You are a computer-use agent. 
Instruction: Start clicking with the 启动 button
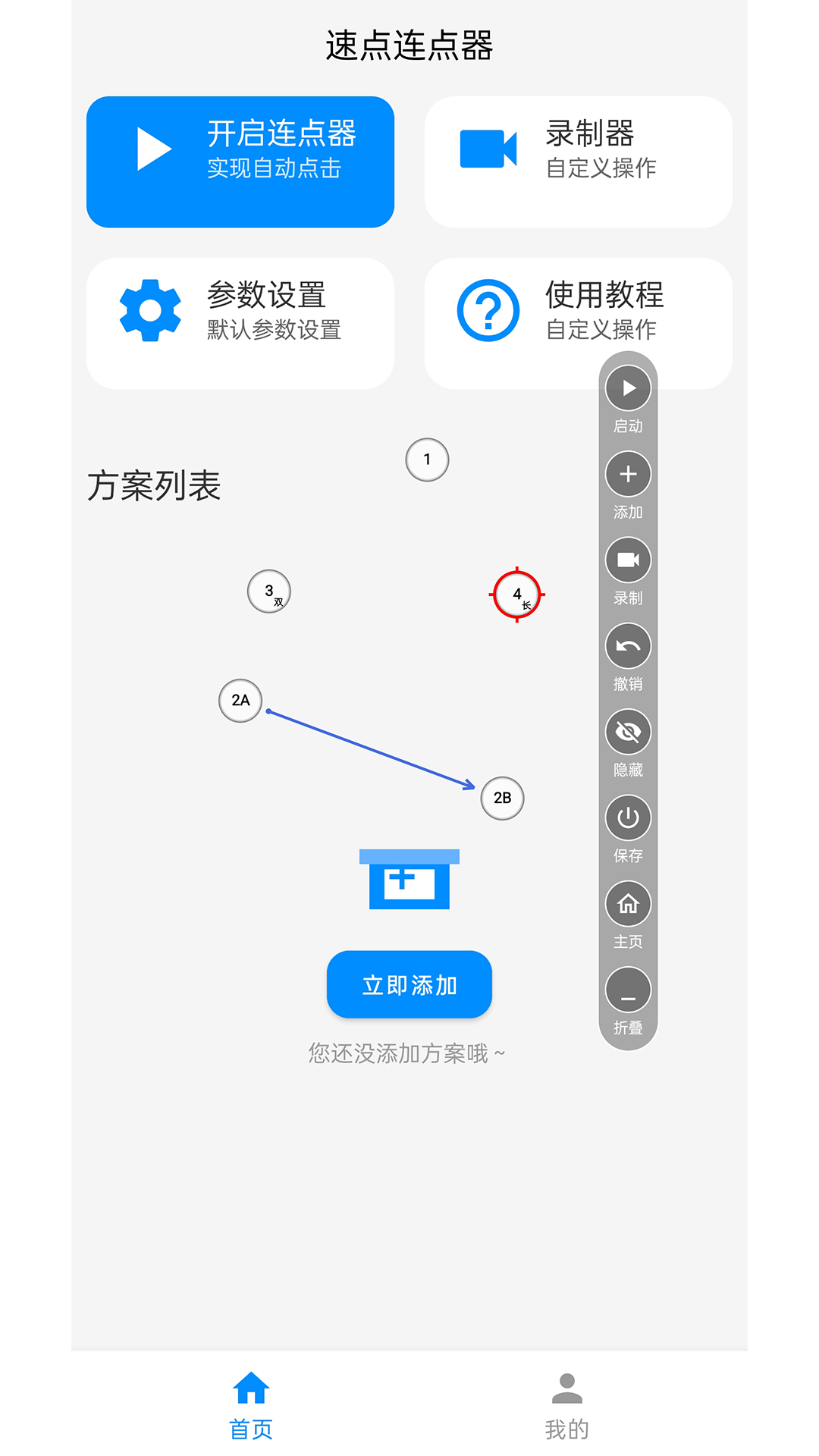pos(628,388)
